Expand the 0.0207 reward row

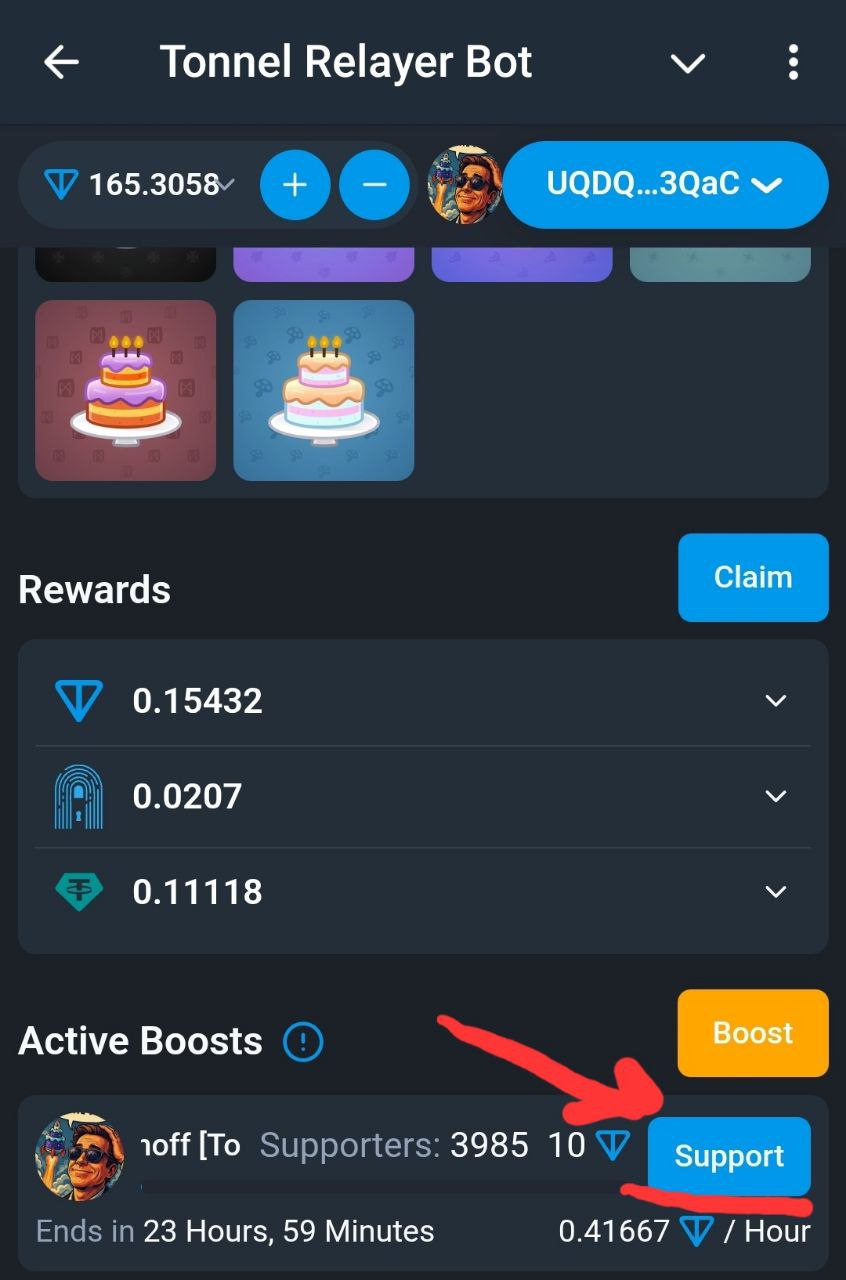point(775,796)
